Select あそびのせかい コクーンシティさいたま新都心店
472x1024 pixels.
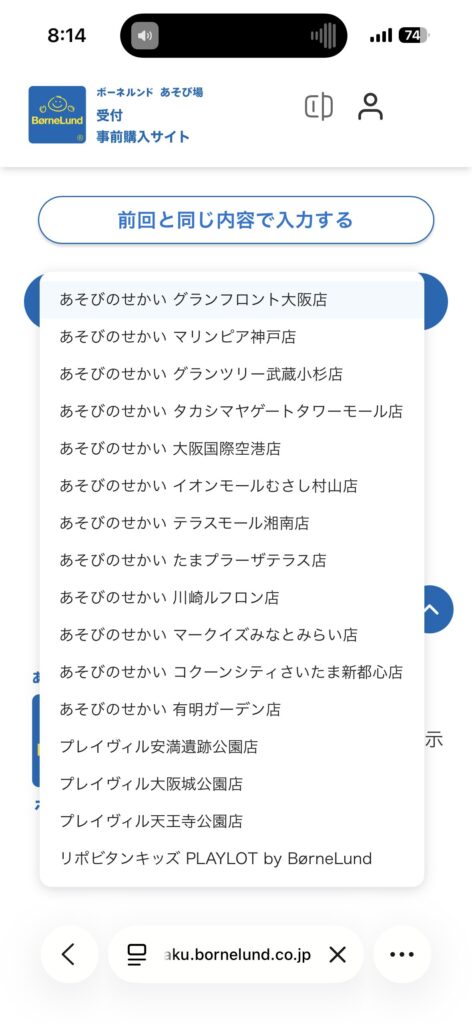(x=232, y=672)
